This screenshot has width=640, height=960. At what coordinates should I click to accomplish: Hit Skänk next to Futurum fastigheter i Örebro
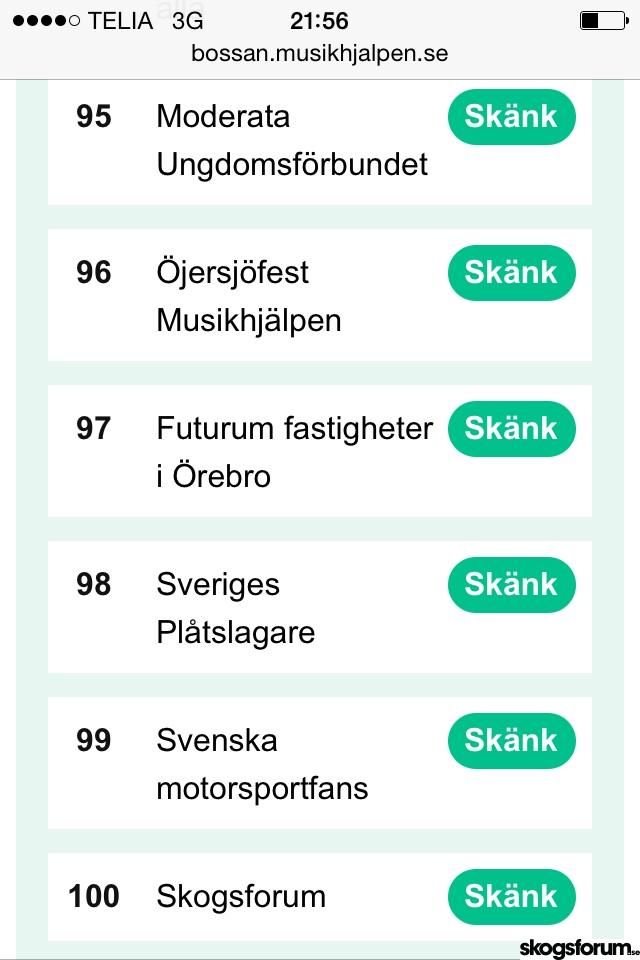coord(511,429)
